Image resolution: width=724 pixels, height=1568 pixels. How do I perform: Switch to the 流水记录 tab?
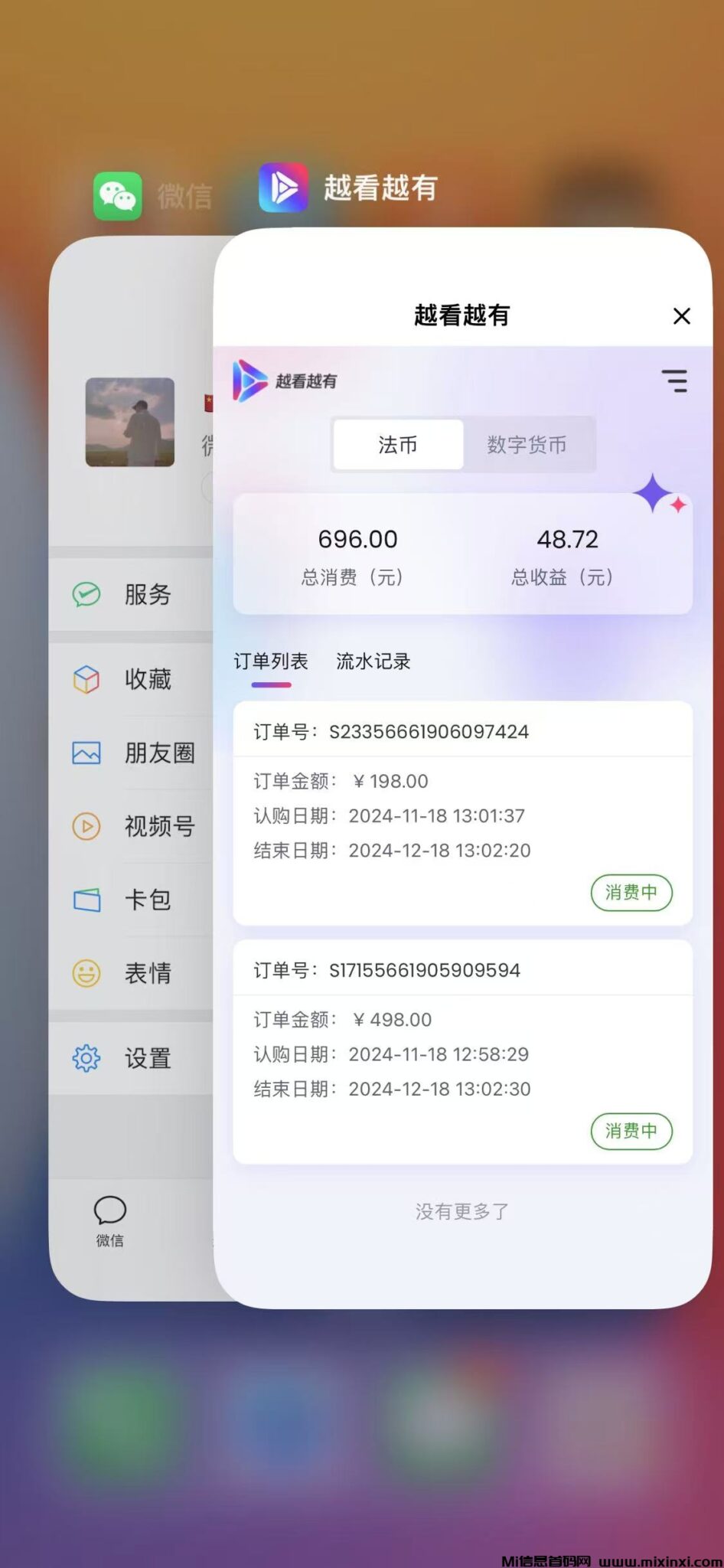[x=373, y=661]
